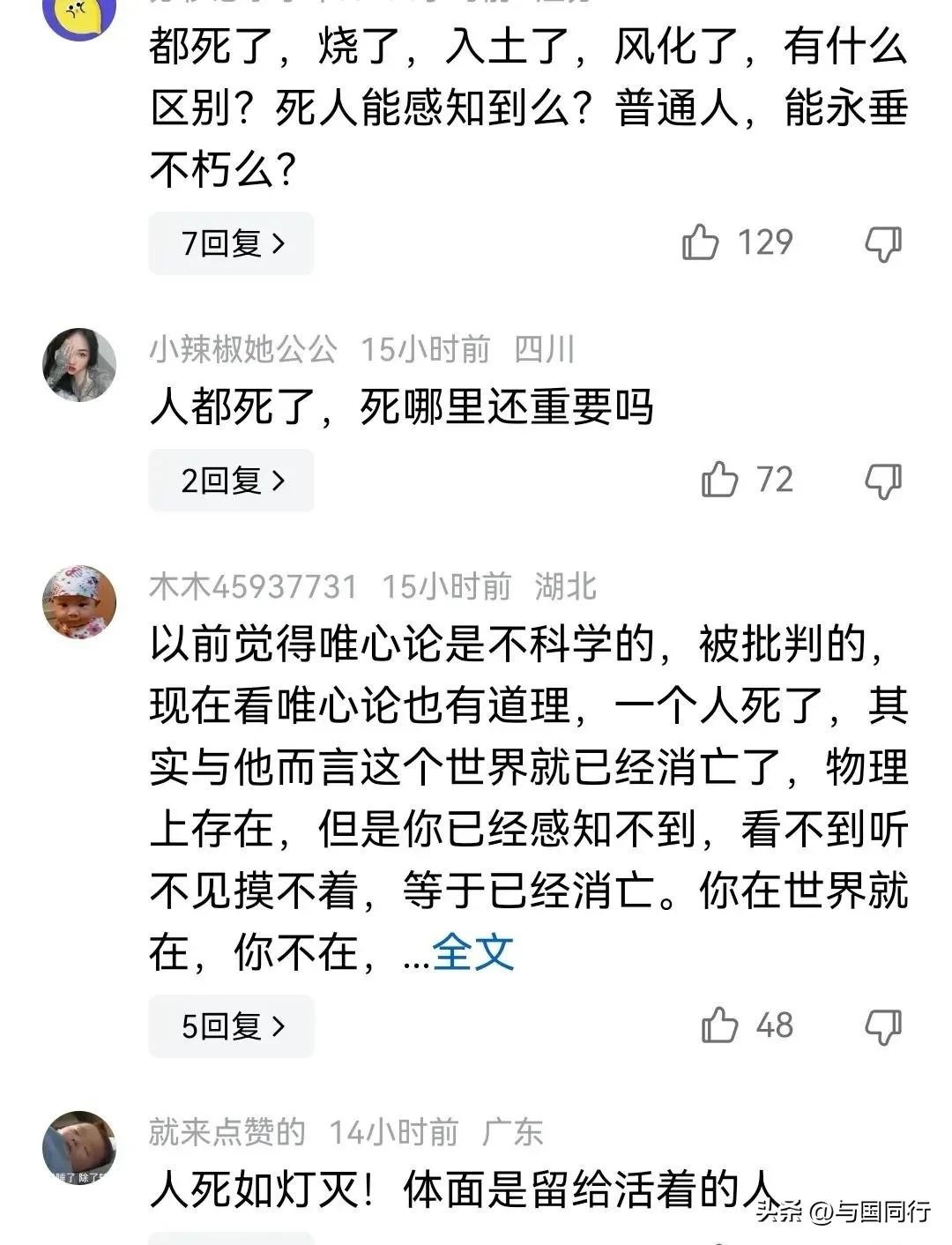Expand 2回复 under 小辣椒她公公's comment

231,481
